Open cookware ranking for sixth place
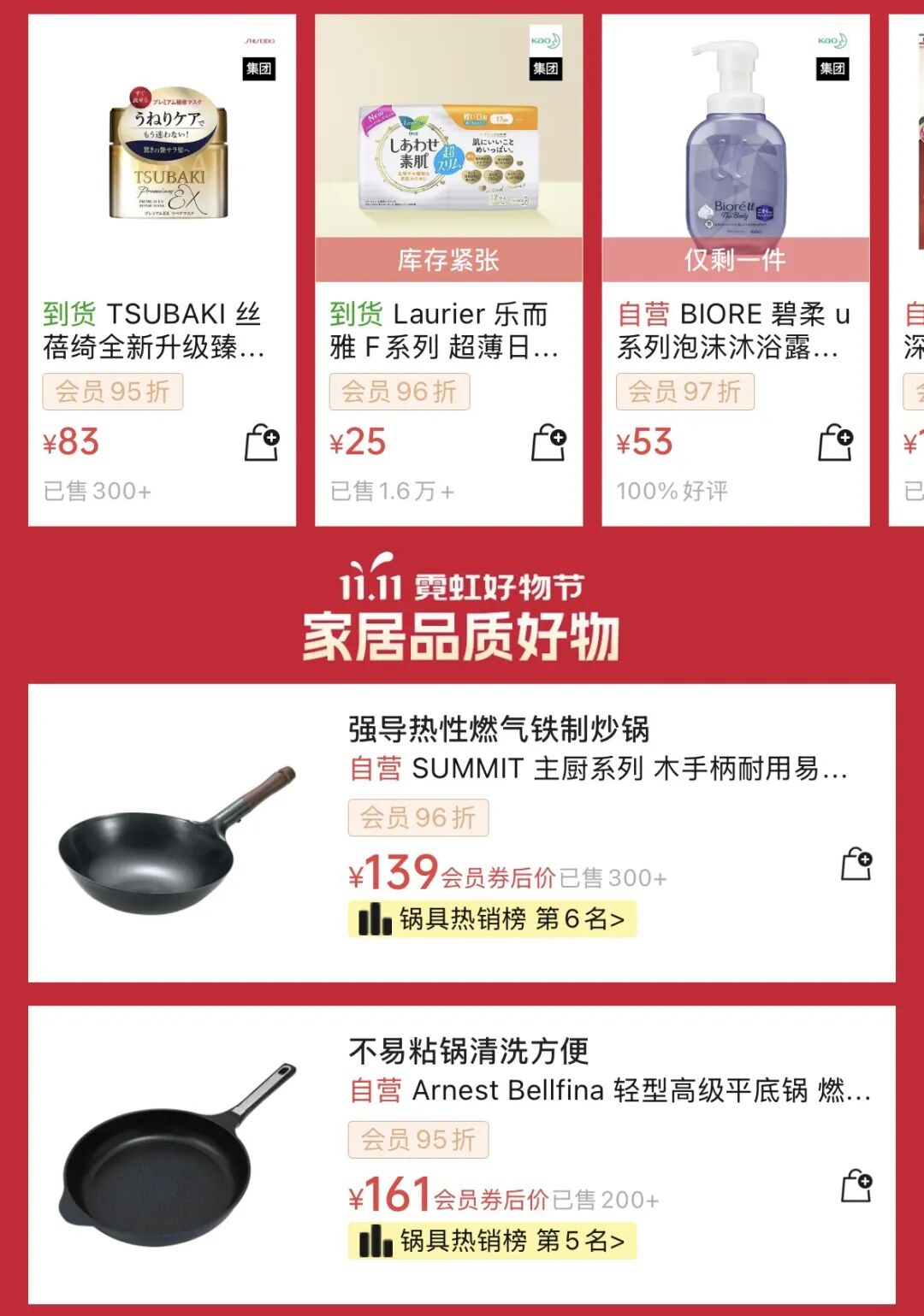 [493, 919]
